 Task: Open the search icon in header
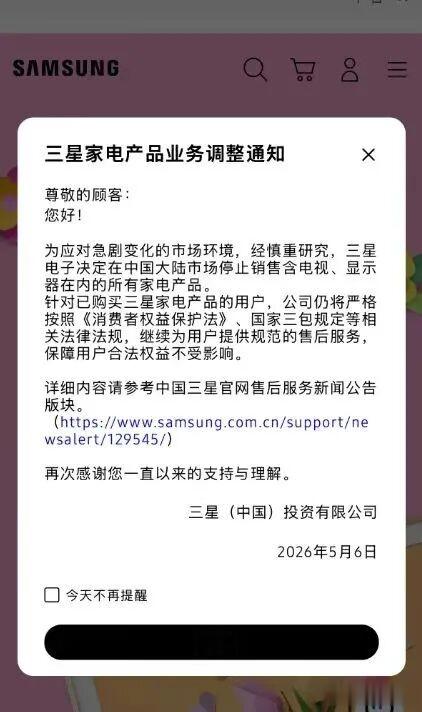[x=255, y=69]
